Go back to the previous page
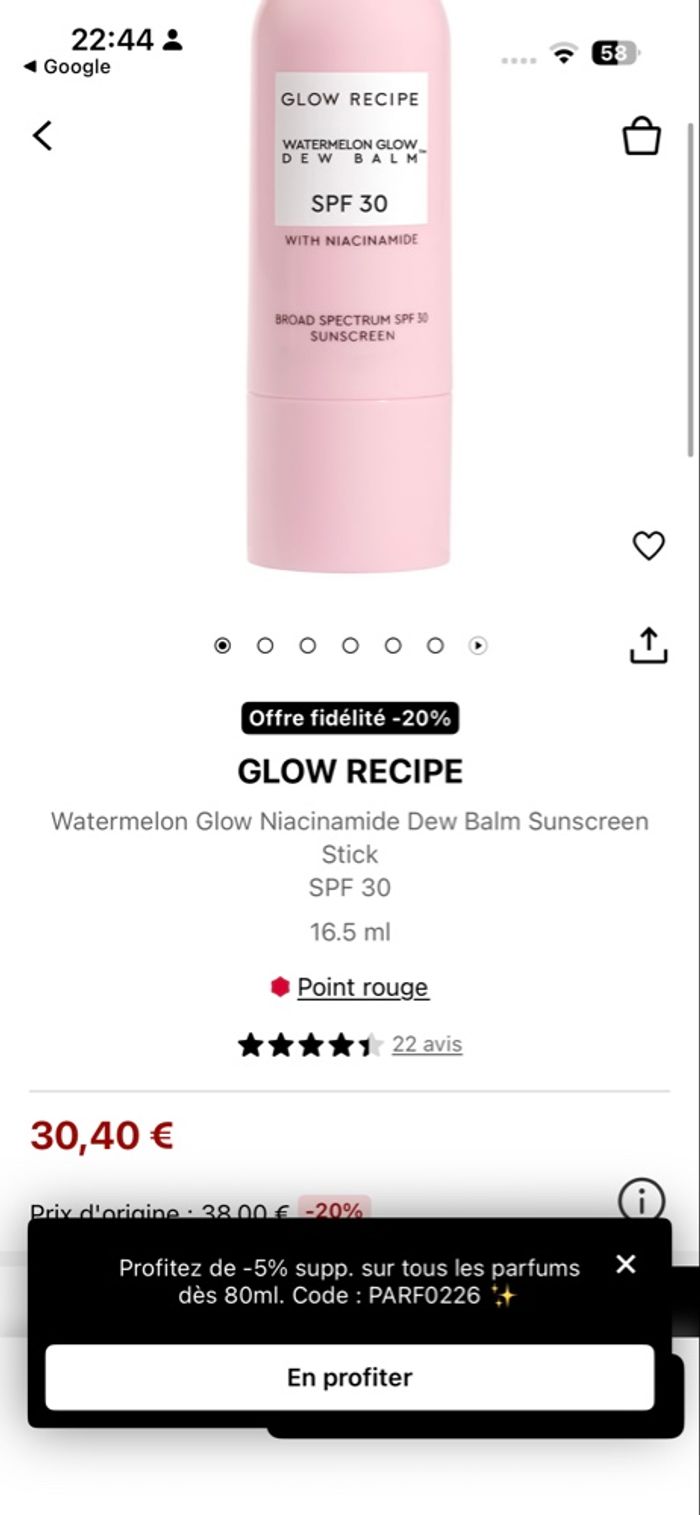Screen dimensions: 700x1515 [x=42, y=135]
